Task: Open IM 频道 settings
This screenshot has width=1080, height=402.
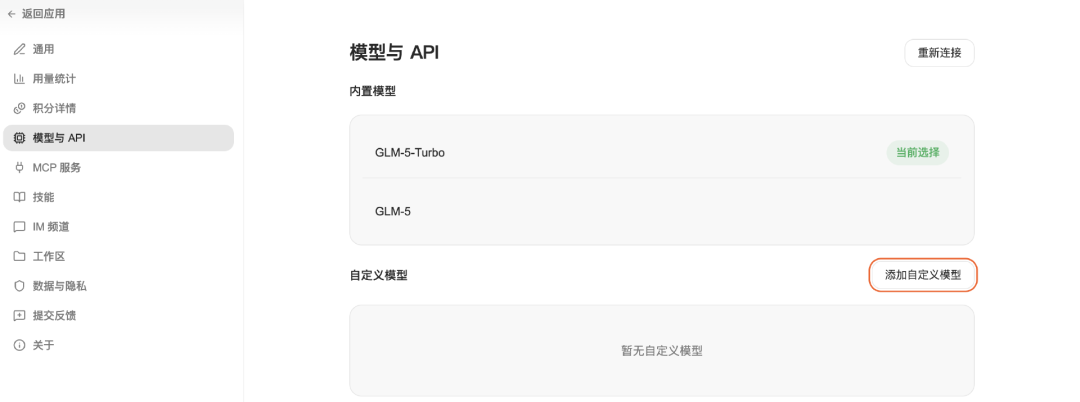Action: pos(51,227)
